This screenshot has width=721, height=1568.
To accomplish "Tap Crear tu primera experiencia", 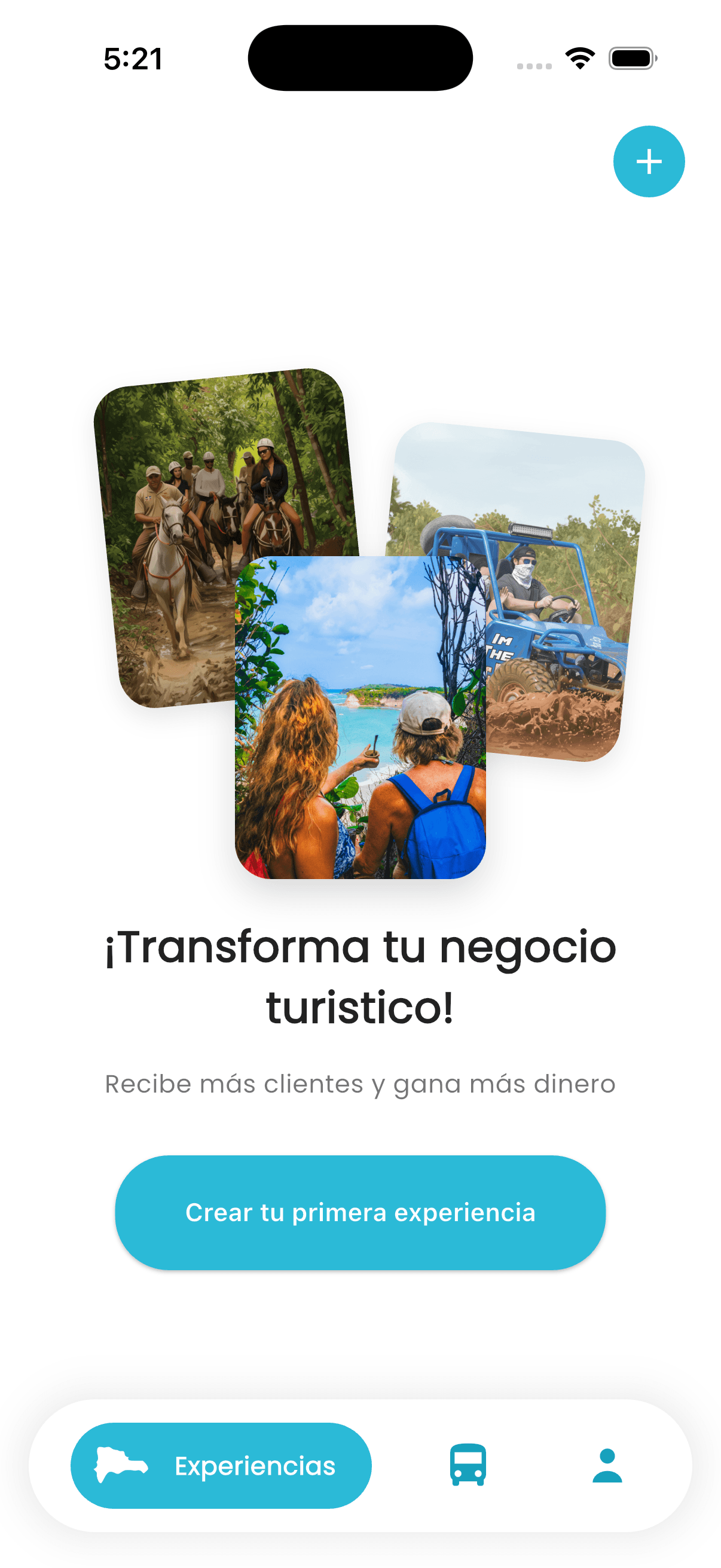I will point(360,1212).
